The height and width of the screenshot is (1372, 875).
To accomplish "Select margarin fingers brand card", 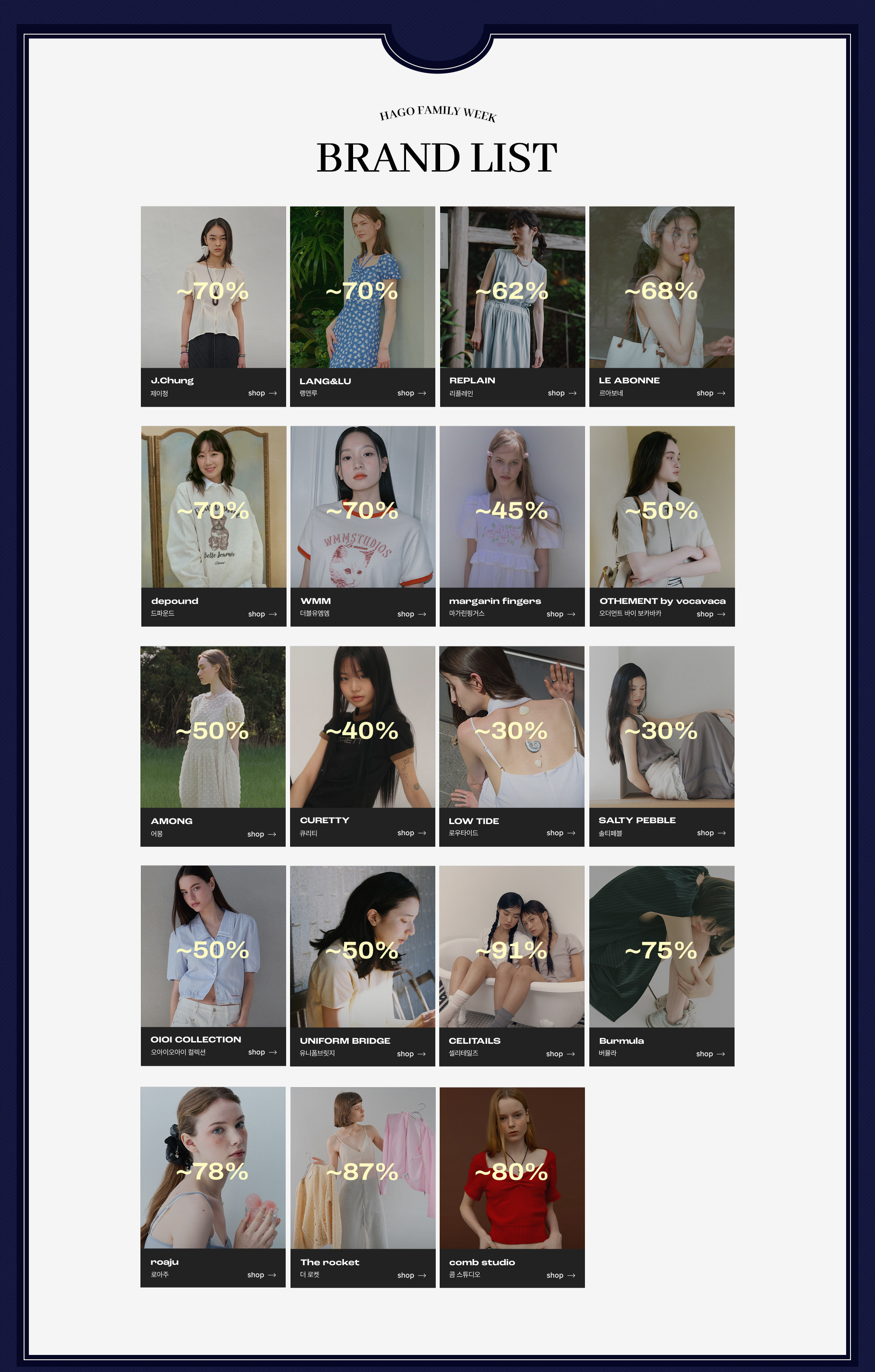I will (x=512, y=526).
